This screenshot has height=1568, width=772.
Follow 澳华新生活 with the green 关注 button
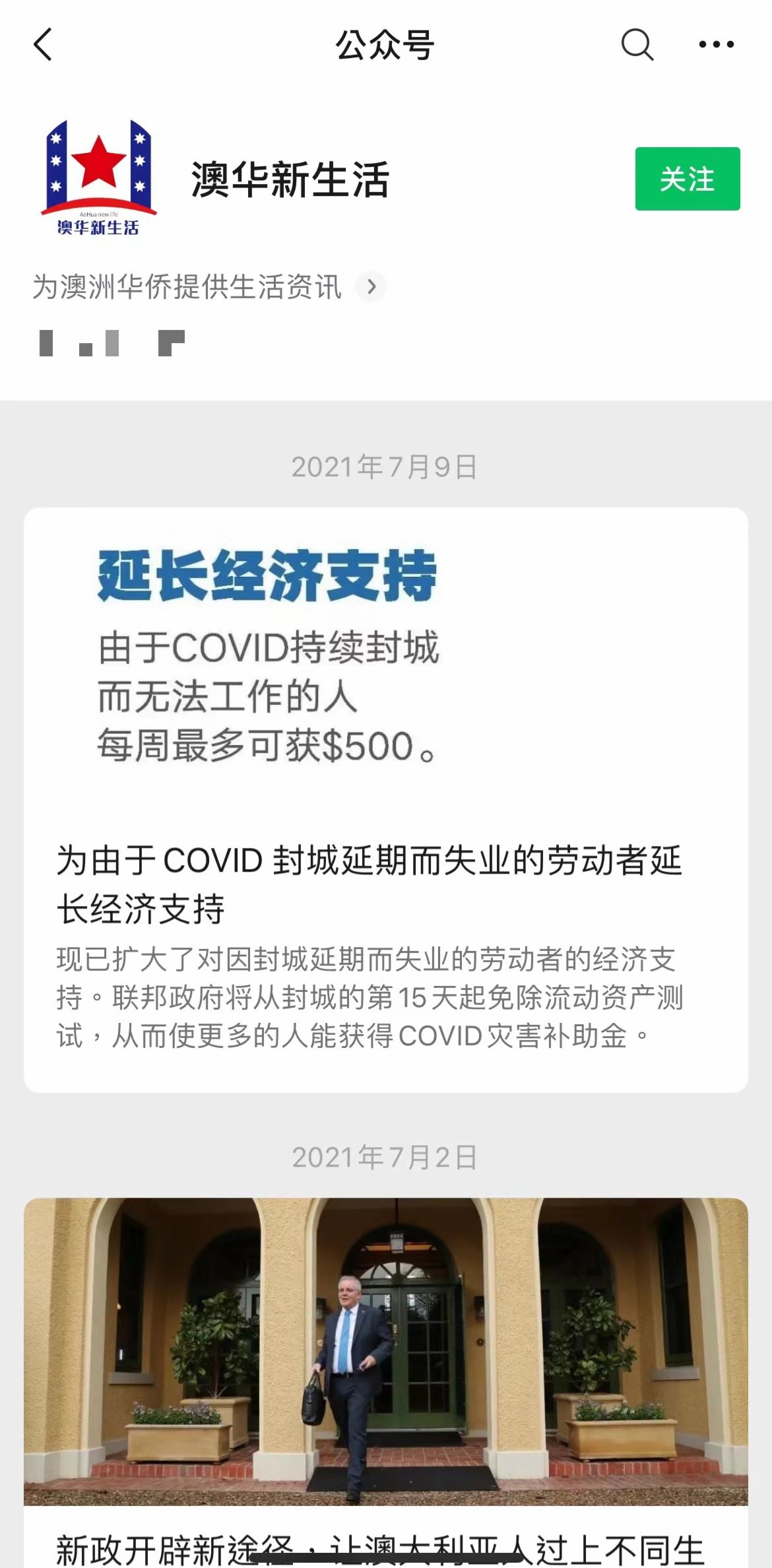[x=688, y=179]
